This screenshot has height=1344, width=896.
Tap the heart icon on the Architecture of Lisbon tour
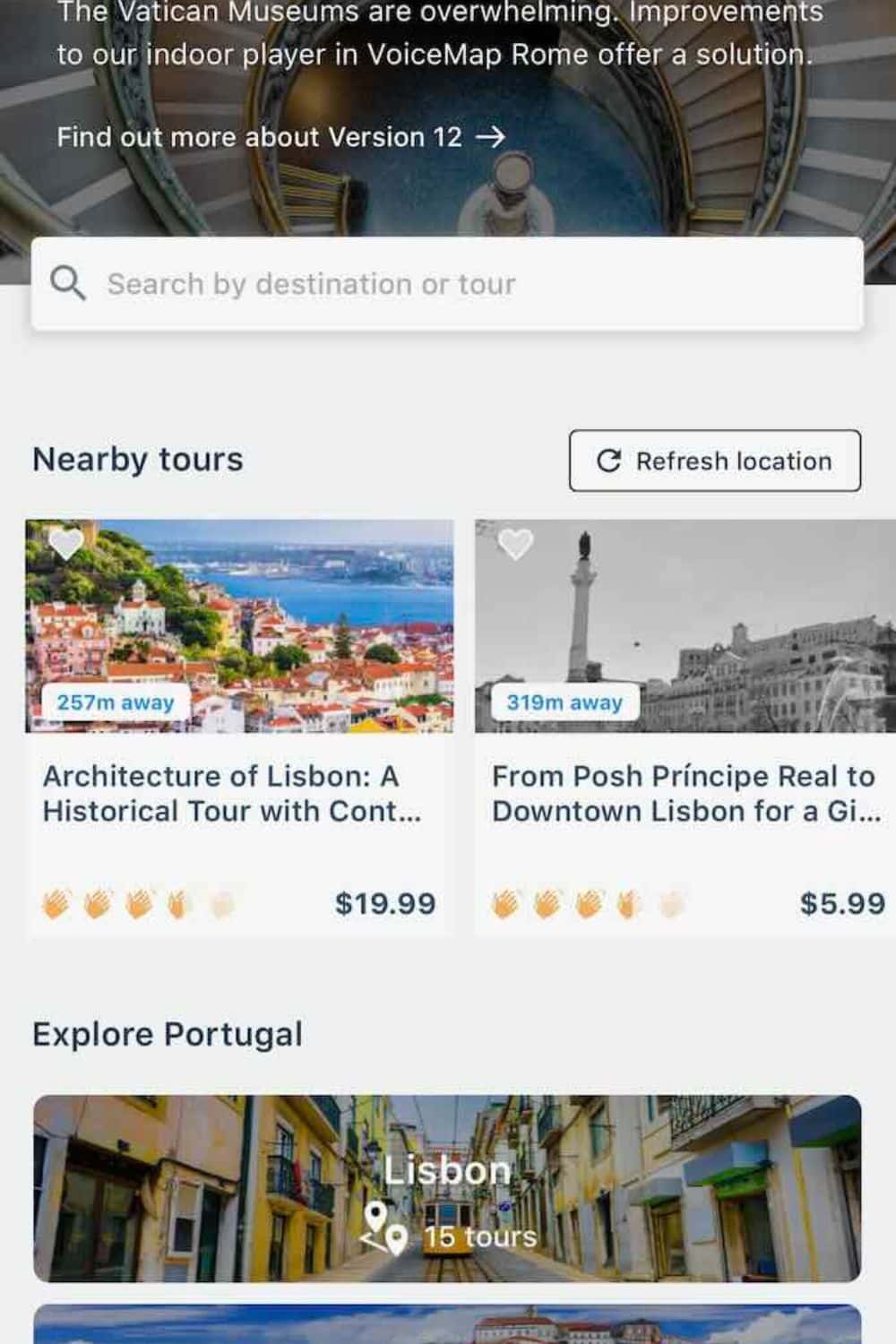coord(65,545)
